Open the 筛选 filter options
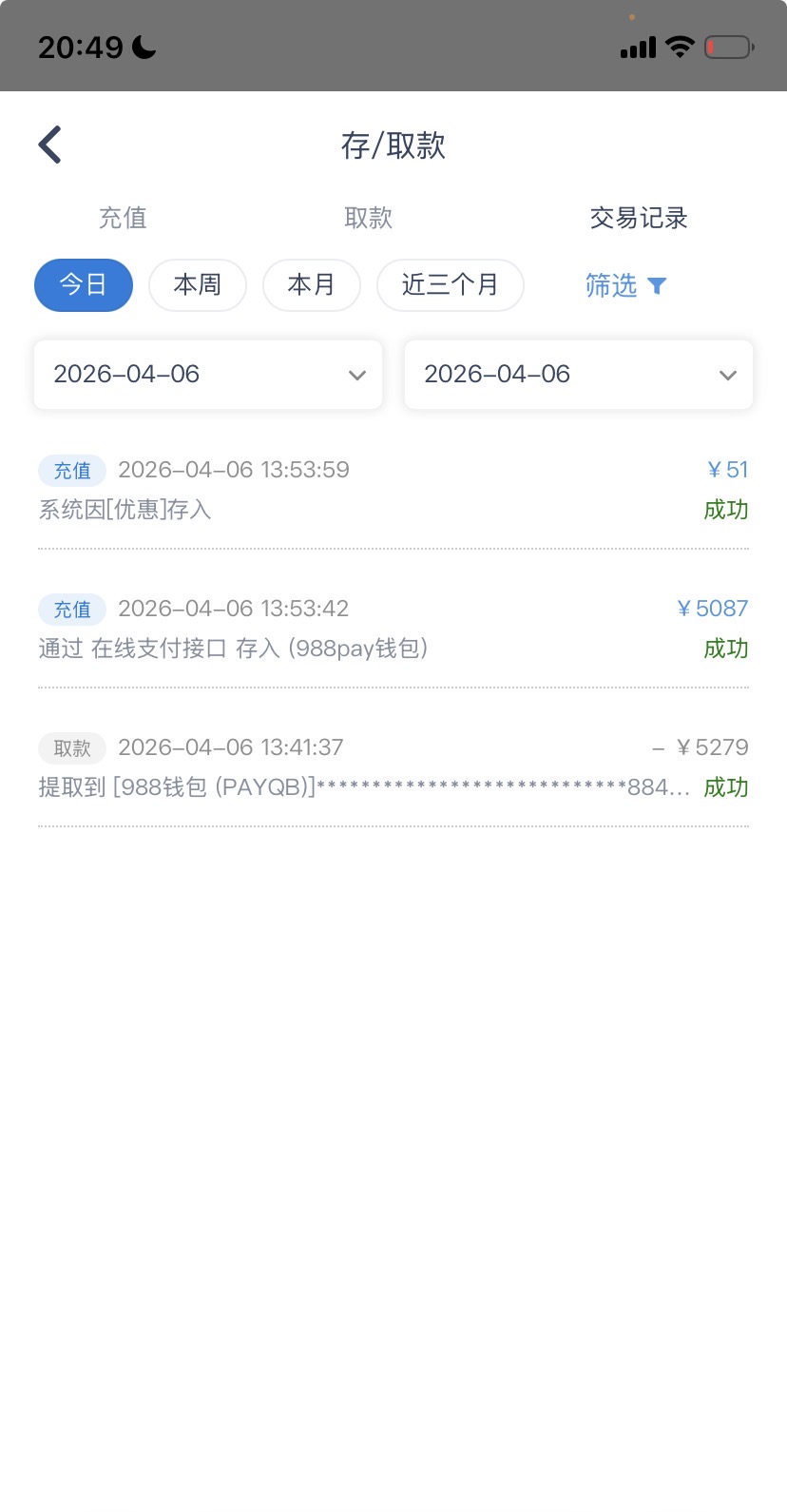 pos(624,285)
